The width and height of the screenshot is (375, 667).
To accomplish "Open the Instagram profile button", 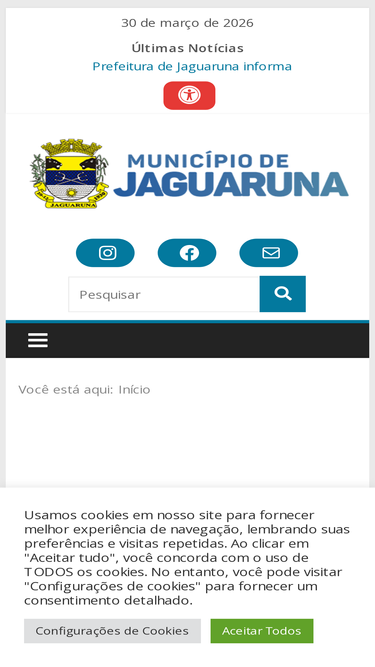I will (x=105, y=253).
